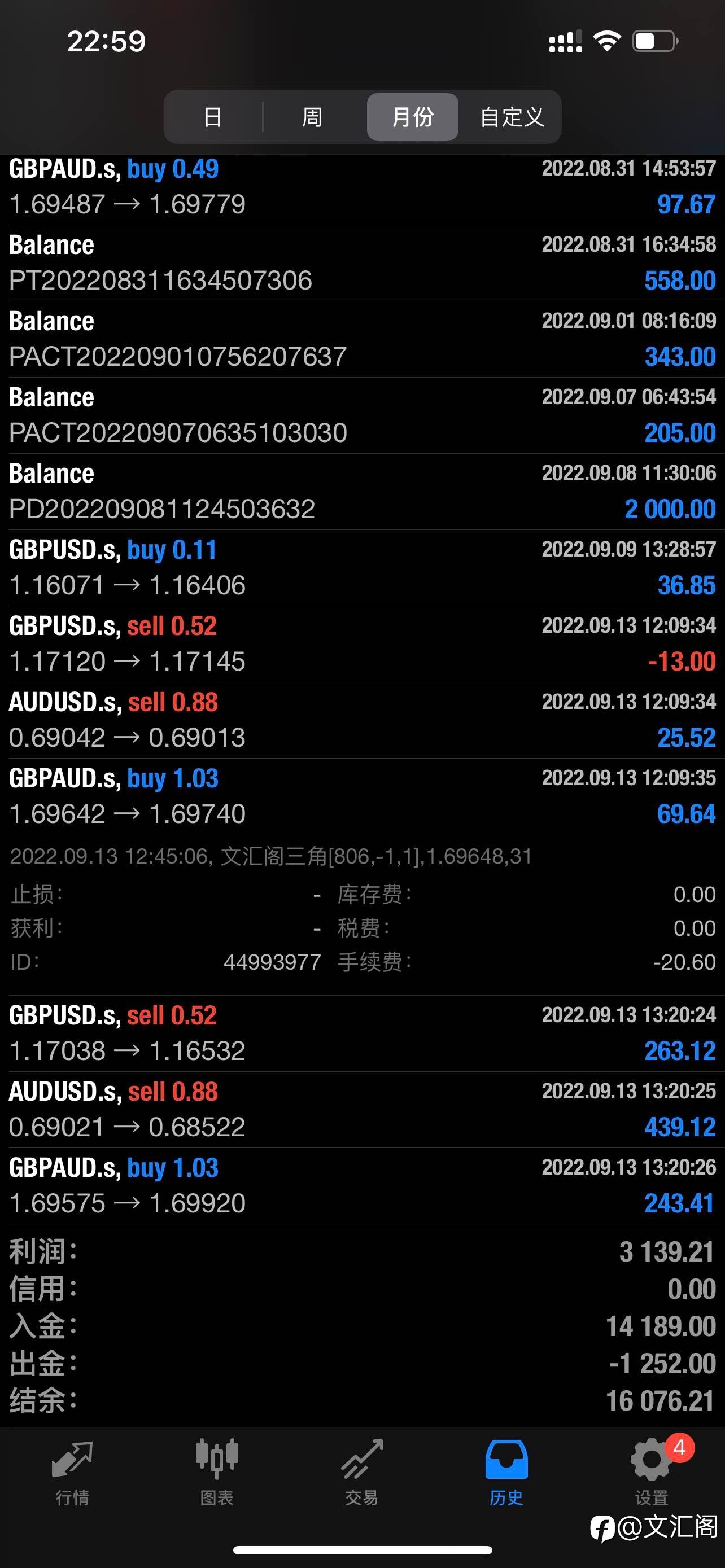Switch to the 日 period segment
Screen dimensions: 725x1568
[x=213, y=116]
